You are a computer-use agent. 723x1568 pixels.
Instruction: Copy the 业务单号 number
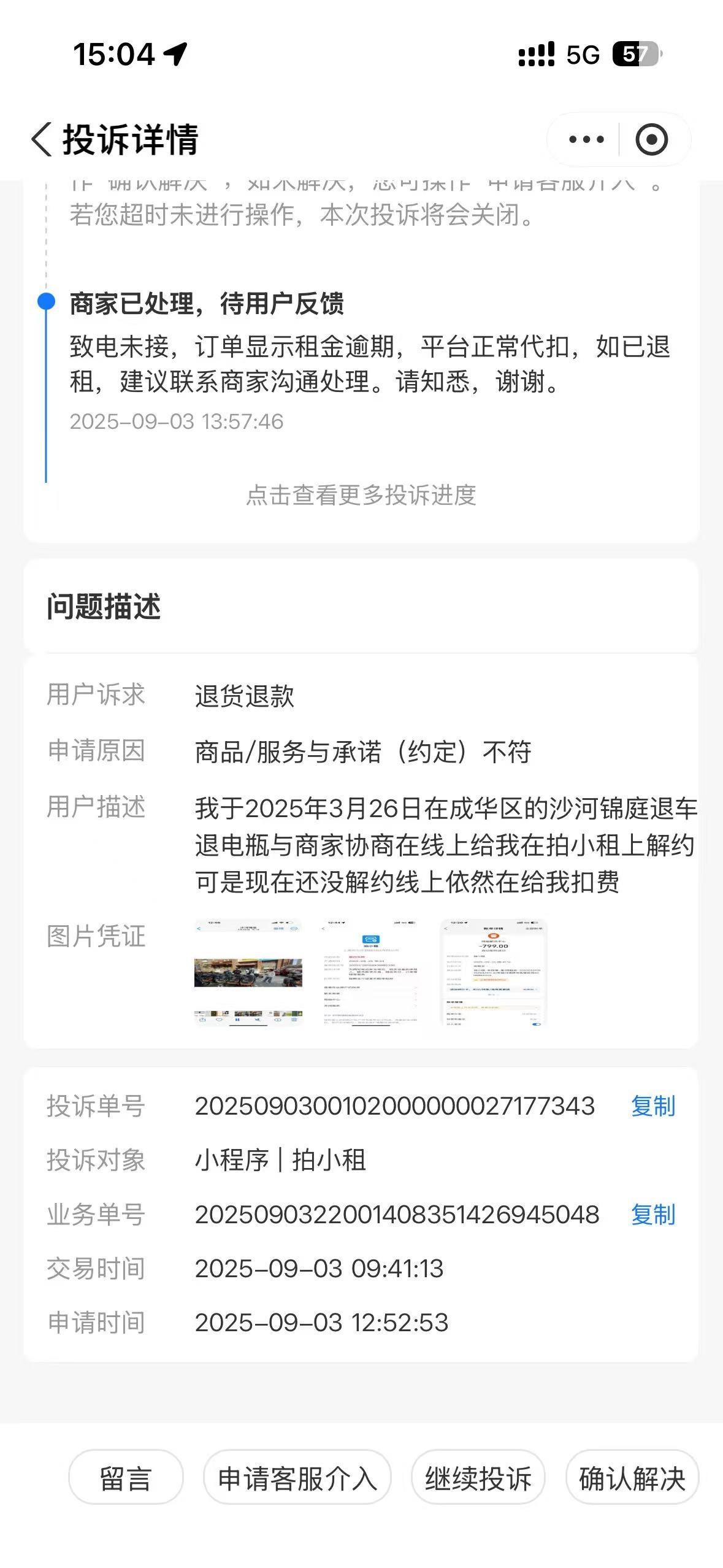[x=653, y=1215]
